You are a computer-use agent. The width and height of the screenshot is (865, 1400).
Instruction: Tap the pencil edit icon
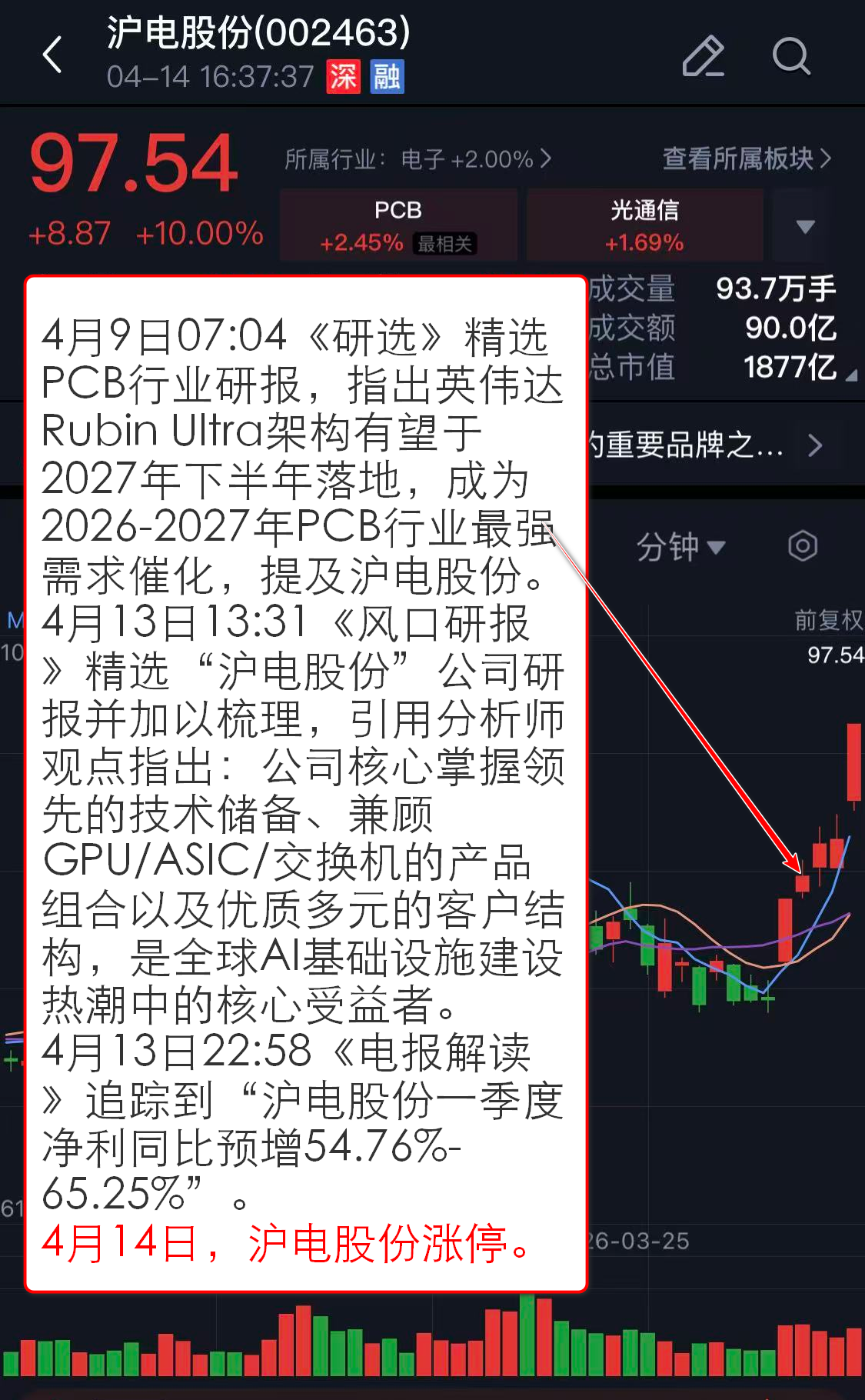point(703,56)
